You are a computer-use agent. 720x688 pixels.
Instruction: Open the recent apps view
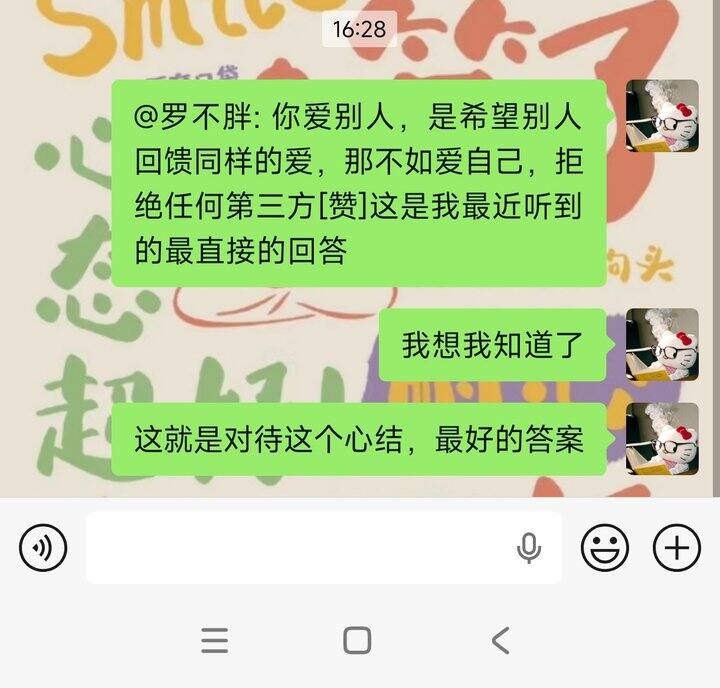214,640
